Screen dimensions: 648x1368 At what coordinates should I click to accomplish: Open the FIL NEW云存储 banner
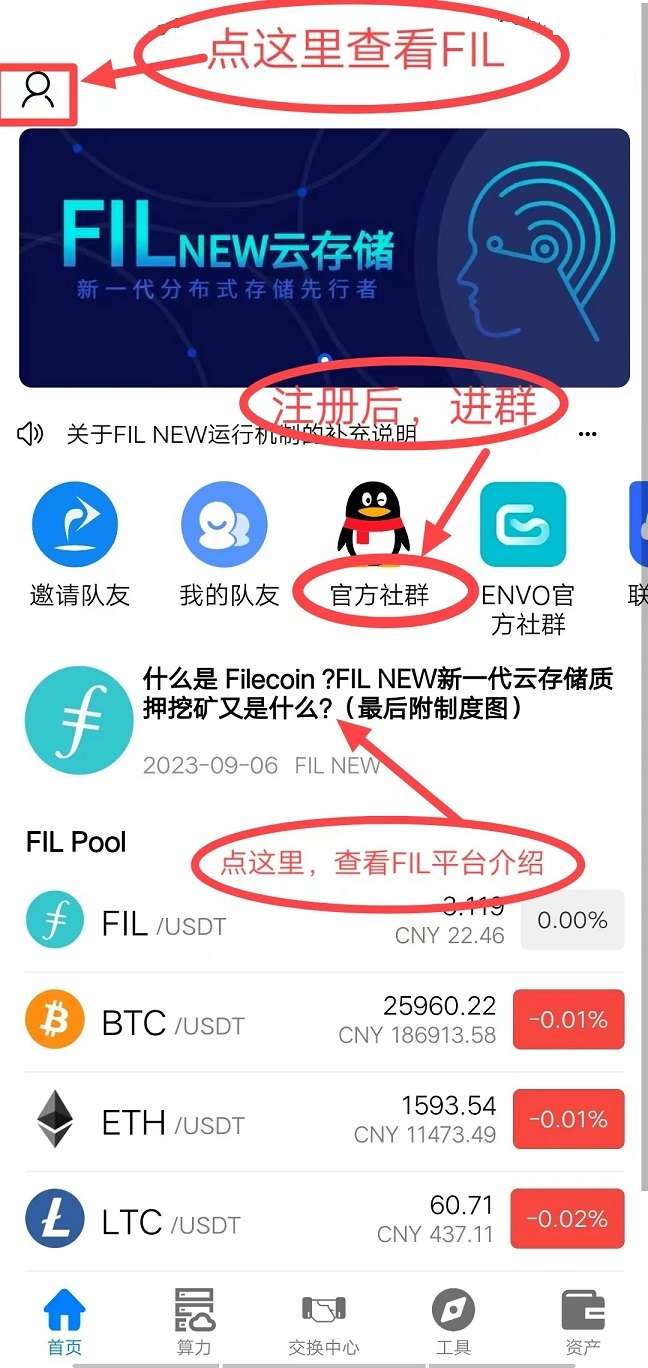click(324, 257)
